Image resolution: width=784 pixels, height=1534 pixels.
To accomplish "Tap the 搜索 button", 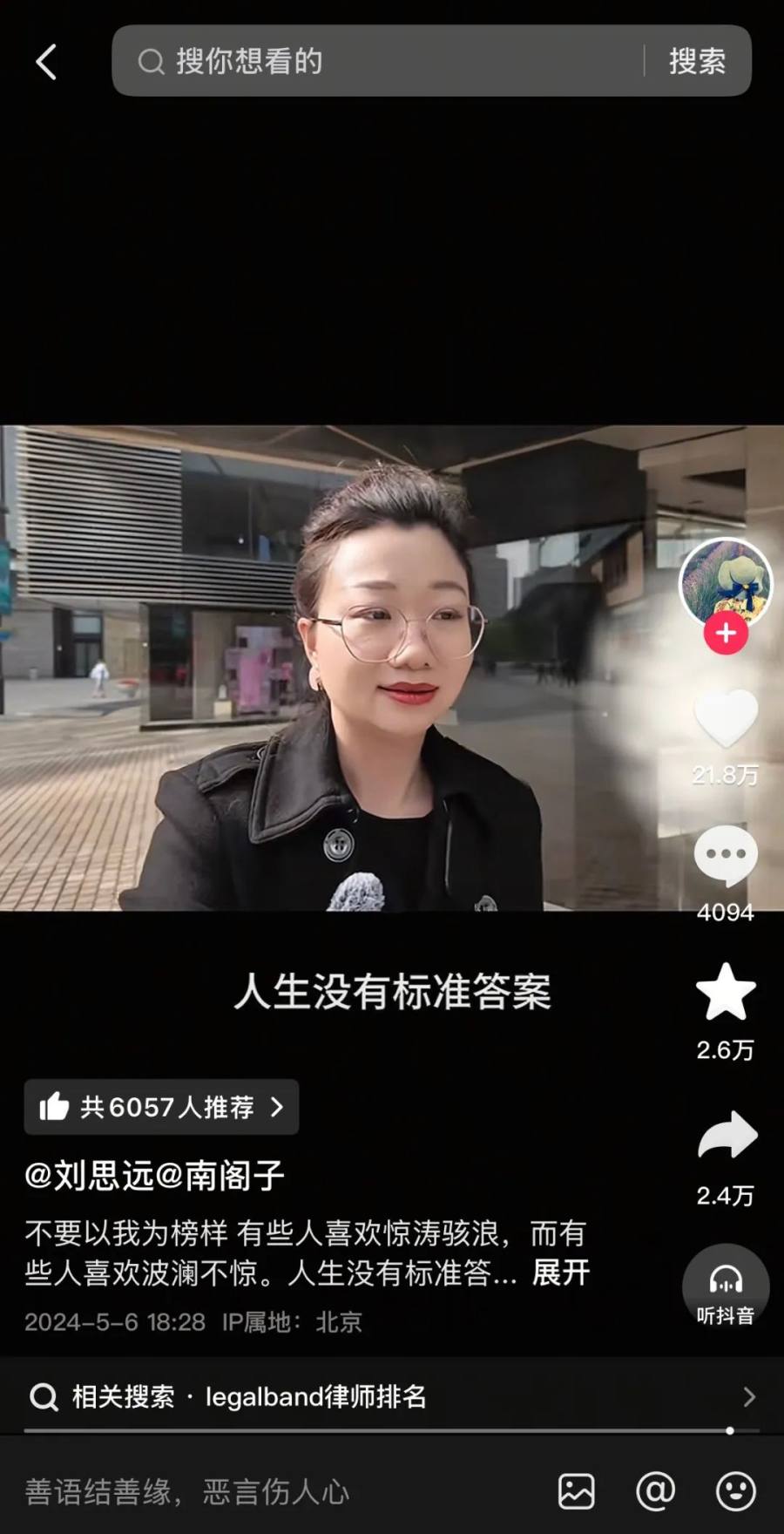I will [697, 61].
